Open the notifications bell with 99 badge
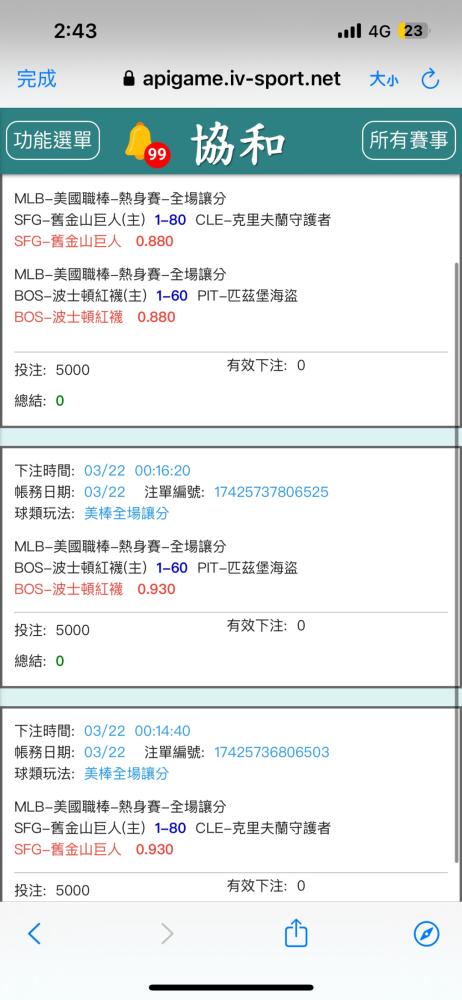 coord(147,143)
